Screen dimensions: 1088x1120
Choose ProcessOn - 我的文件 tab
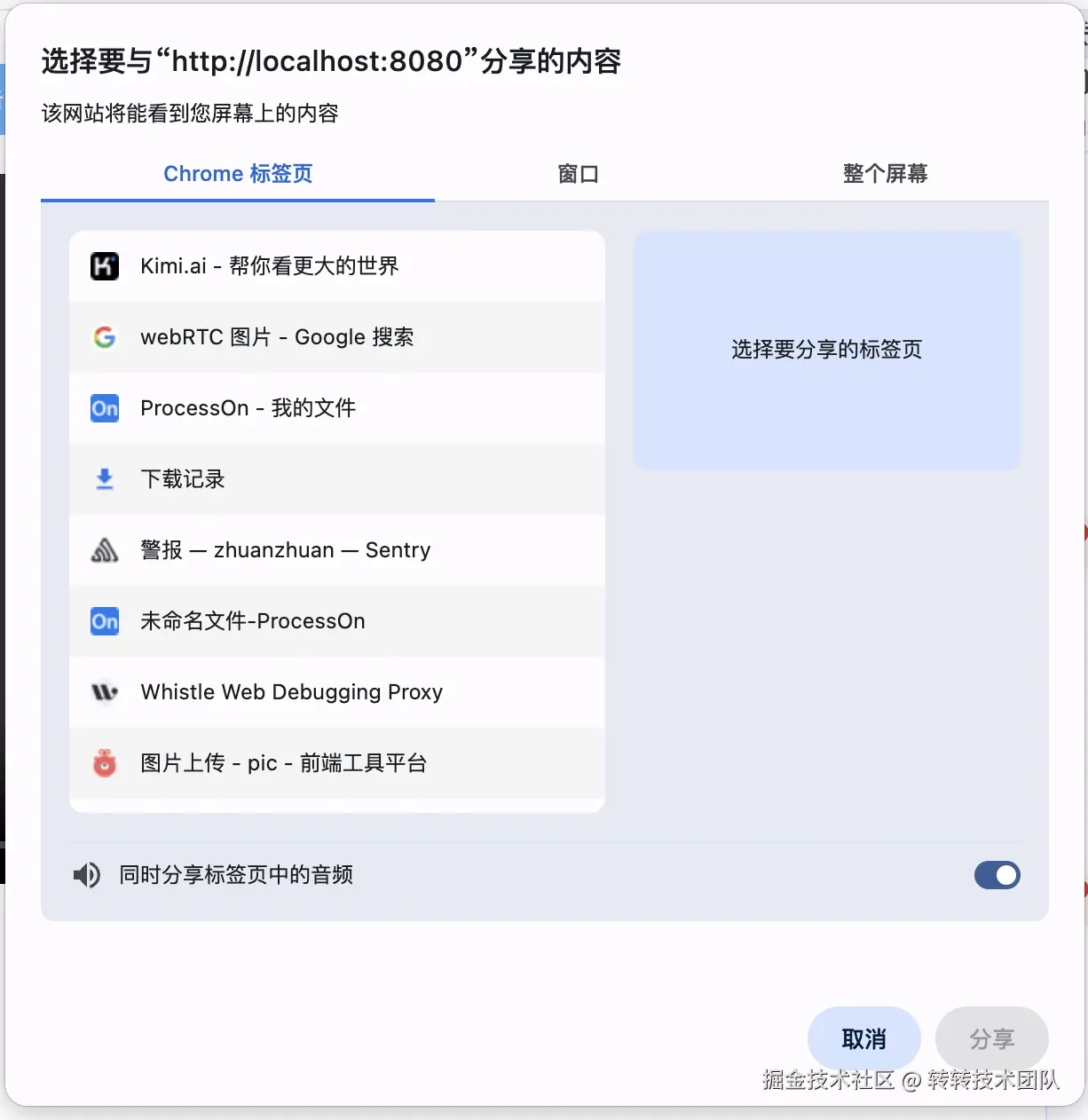336,408
